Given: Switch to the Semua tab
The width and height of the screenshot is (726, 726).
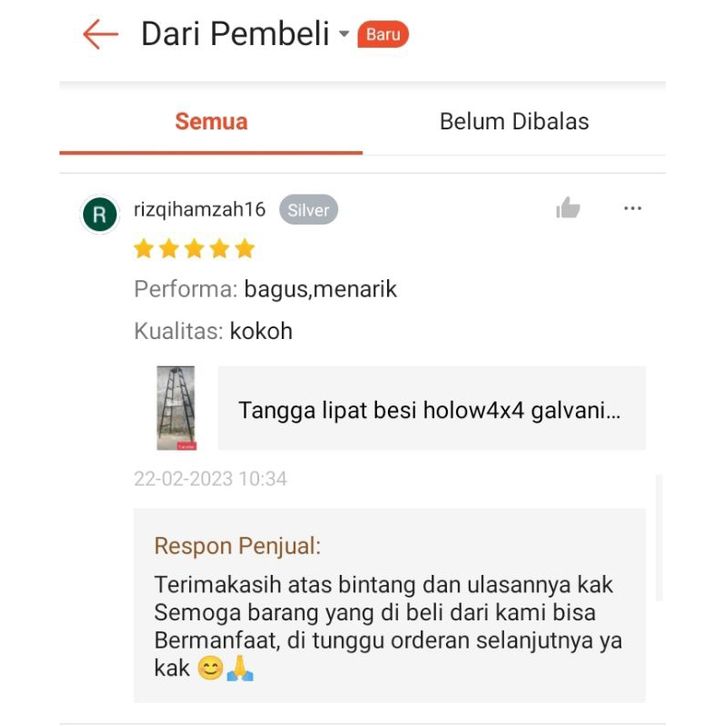Looking at the screenshot, I should pos(211,122).
